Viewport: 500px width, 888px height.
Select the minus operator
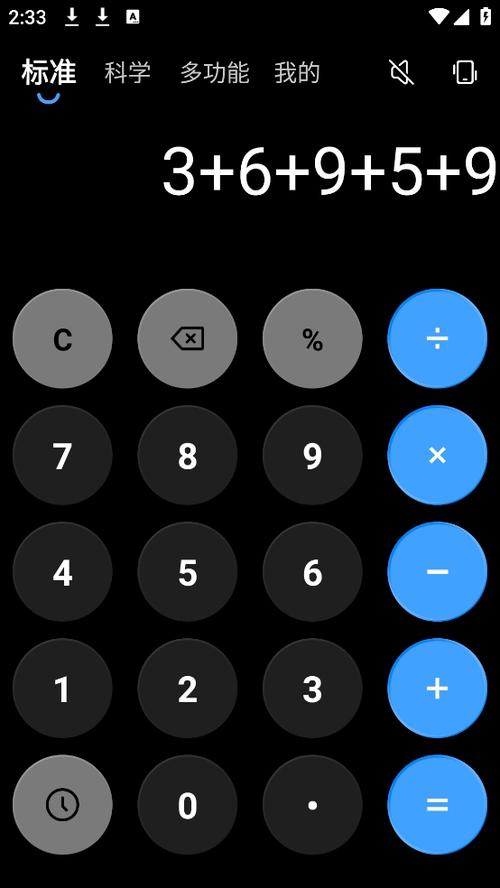(x=437, y=572)
